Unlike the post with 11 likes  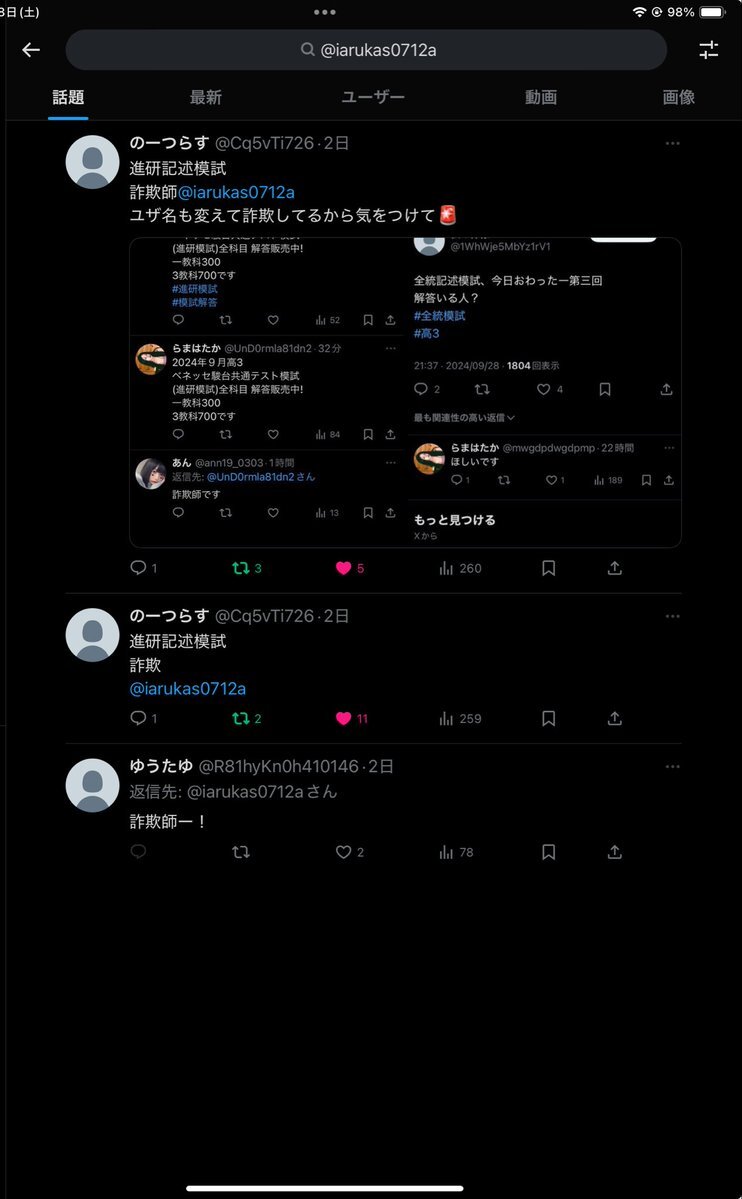(343, 718)
